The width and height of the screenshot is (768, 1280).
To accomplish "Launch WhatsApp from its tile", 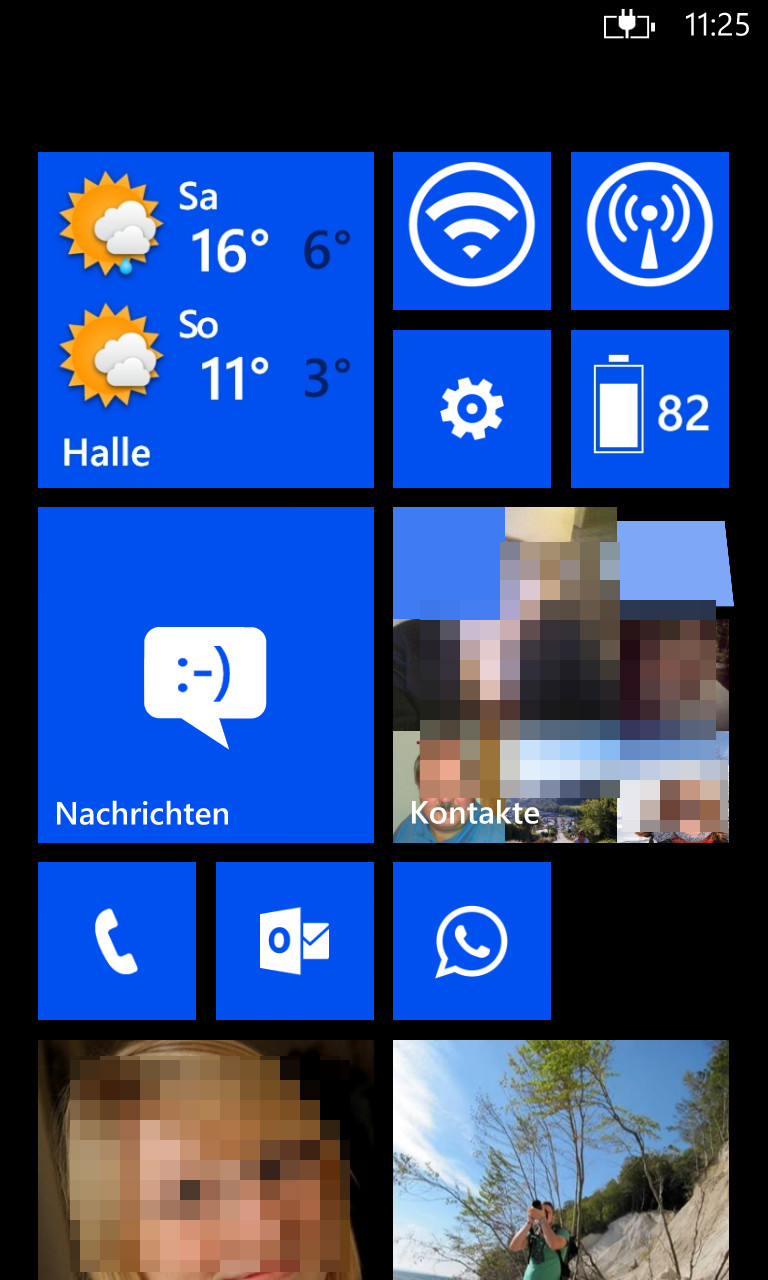I will click(x=472, y=941).
